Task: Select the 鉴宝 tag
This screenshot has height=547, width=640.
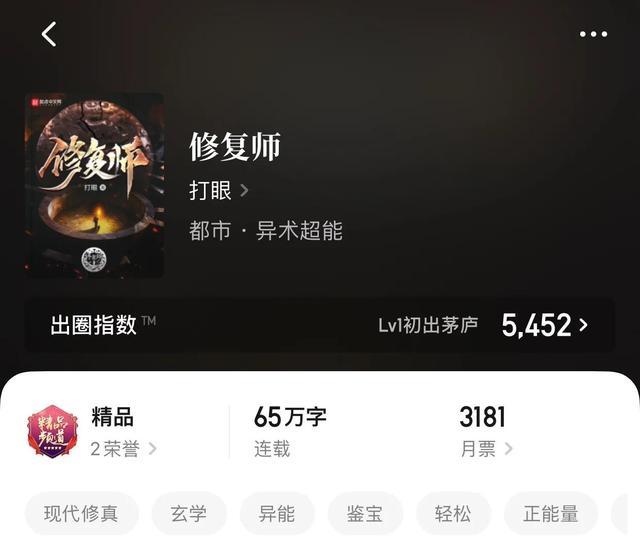Action: 365,514
